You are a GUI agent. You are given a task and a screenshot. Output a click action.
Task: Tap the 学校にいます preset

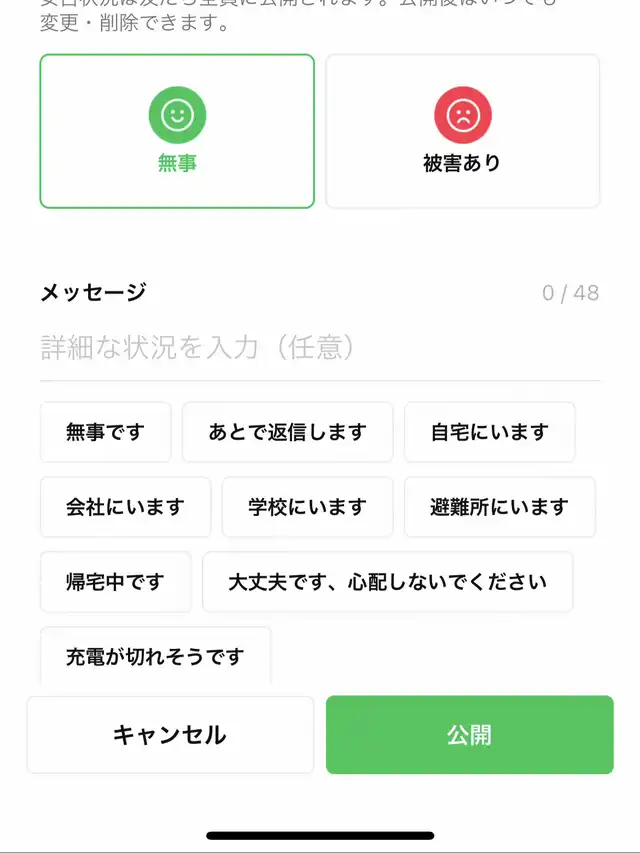coord(307,507)
